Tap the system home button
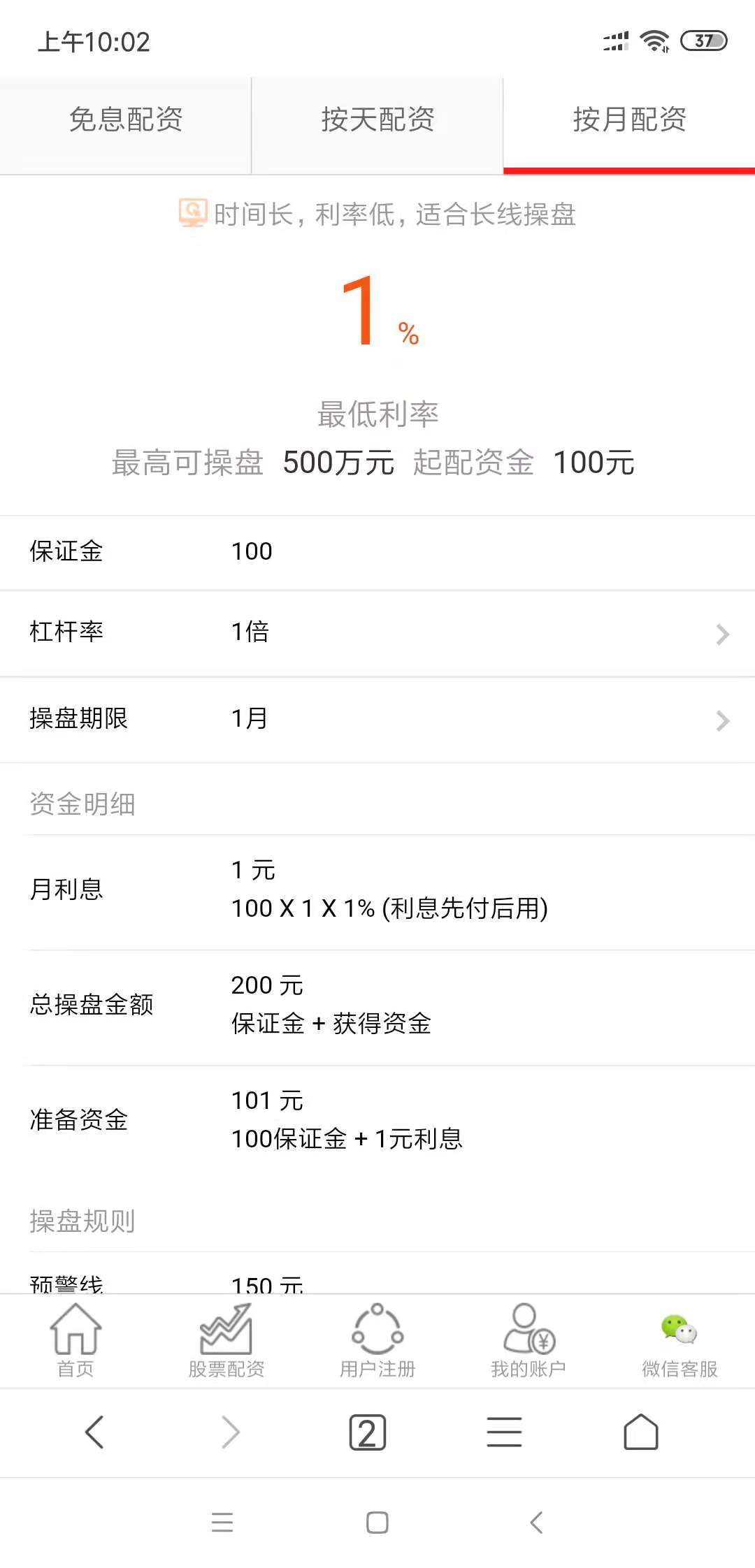755x1568 pixels. click(377, 1522)
